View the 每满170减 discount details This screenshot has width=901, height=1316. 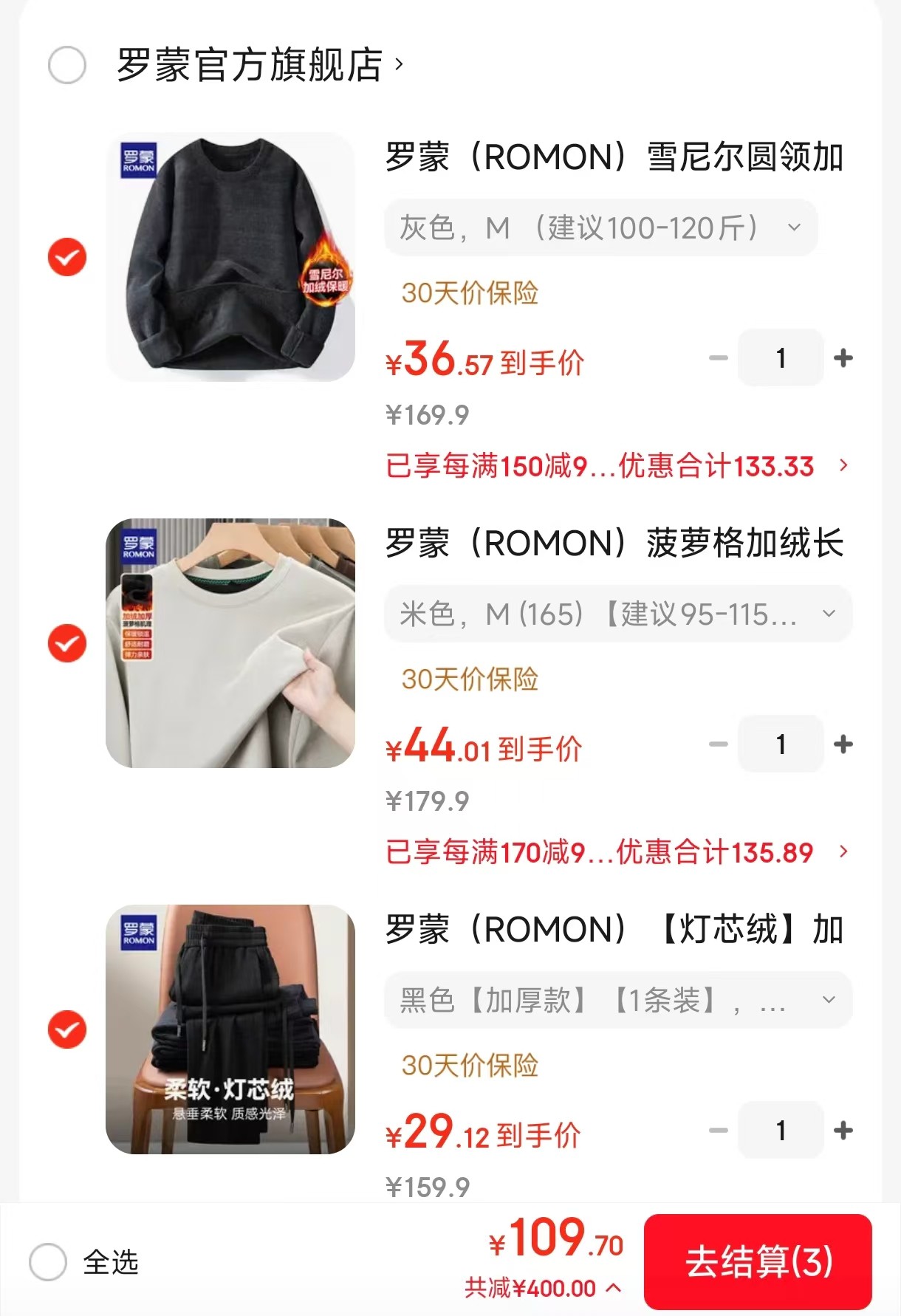[617, 852]
